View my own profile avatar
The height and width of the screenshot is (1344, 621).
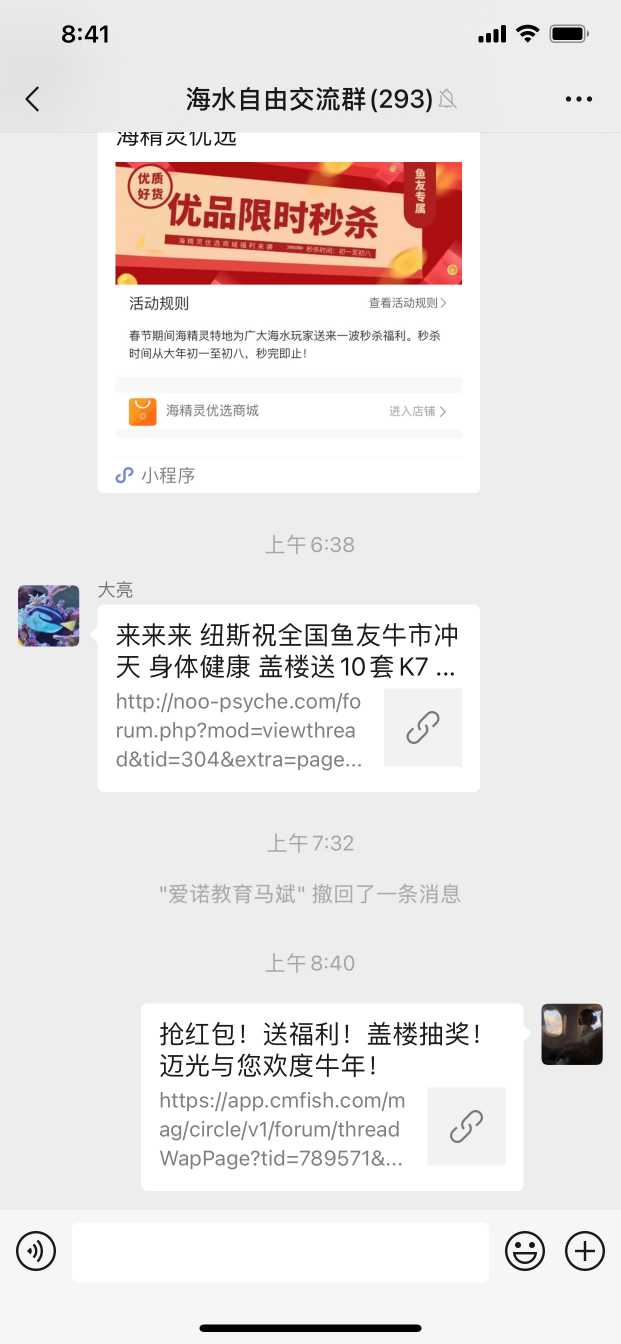tap(572, 1035)
